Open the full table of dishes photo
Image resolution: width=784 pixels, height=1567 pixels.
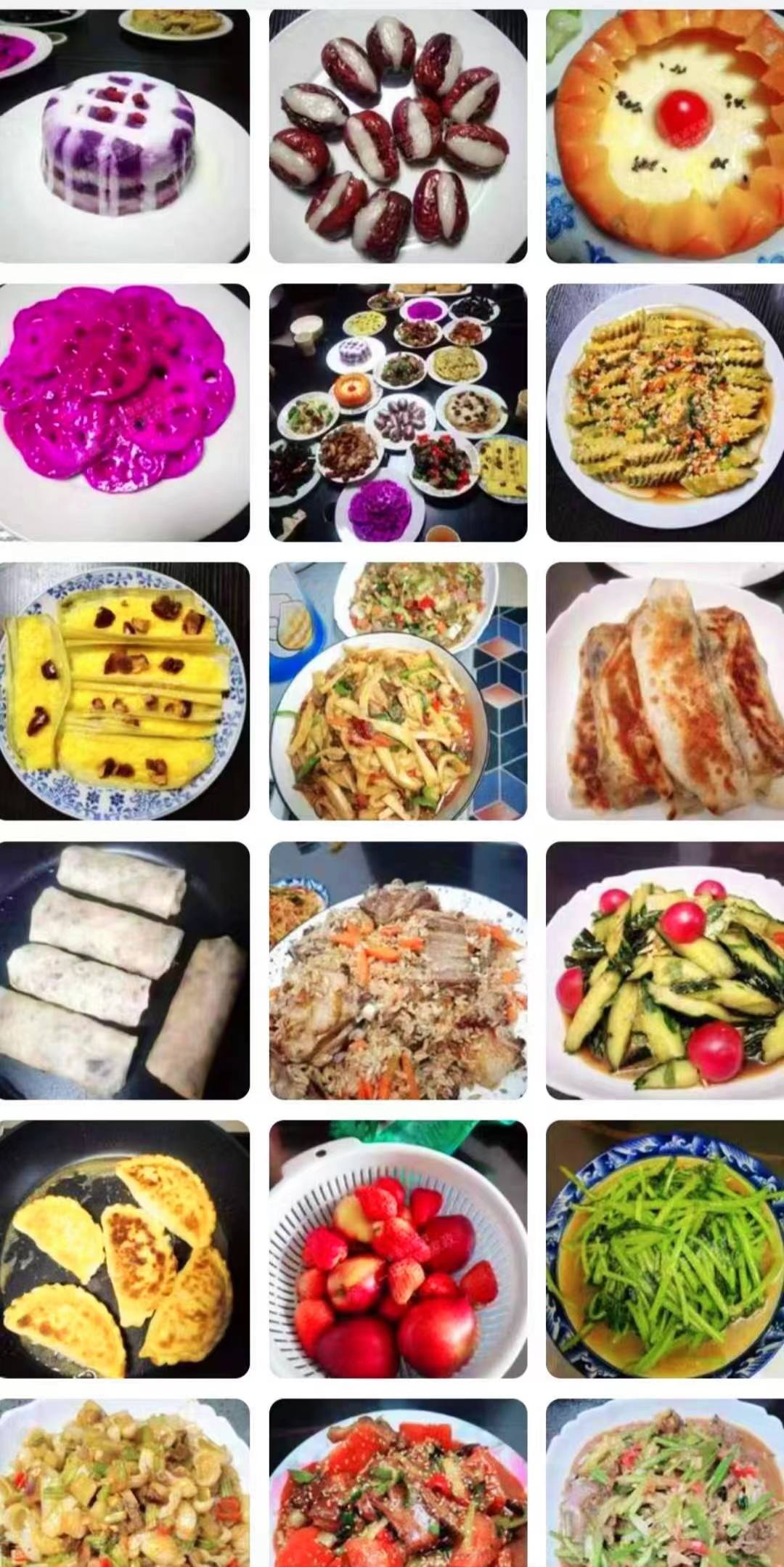pyautogui.click(x=398, y=412)
